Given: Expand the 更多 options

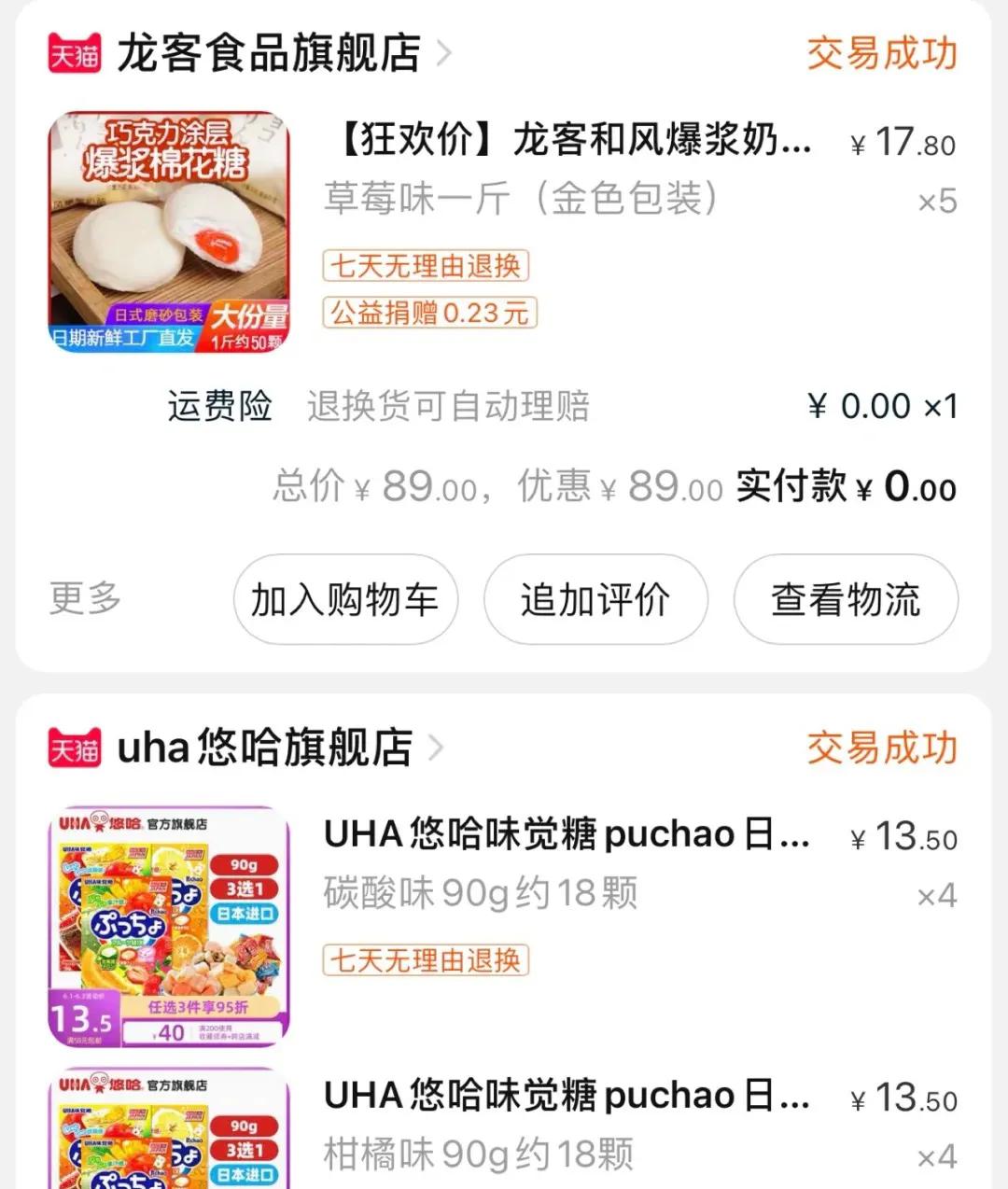Looking at the screenshot, I should click(x=84, y=600).
